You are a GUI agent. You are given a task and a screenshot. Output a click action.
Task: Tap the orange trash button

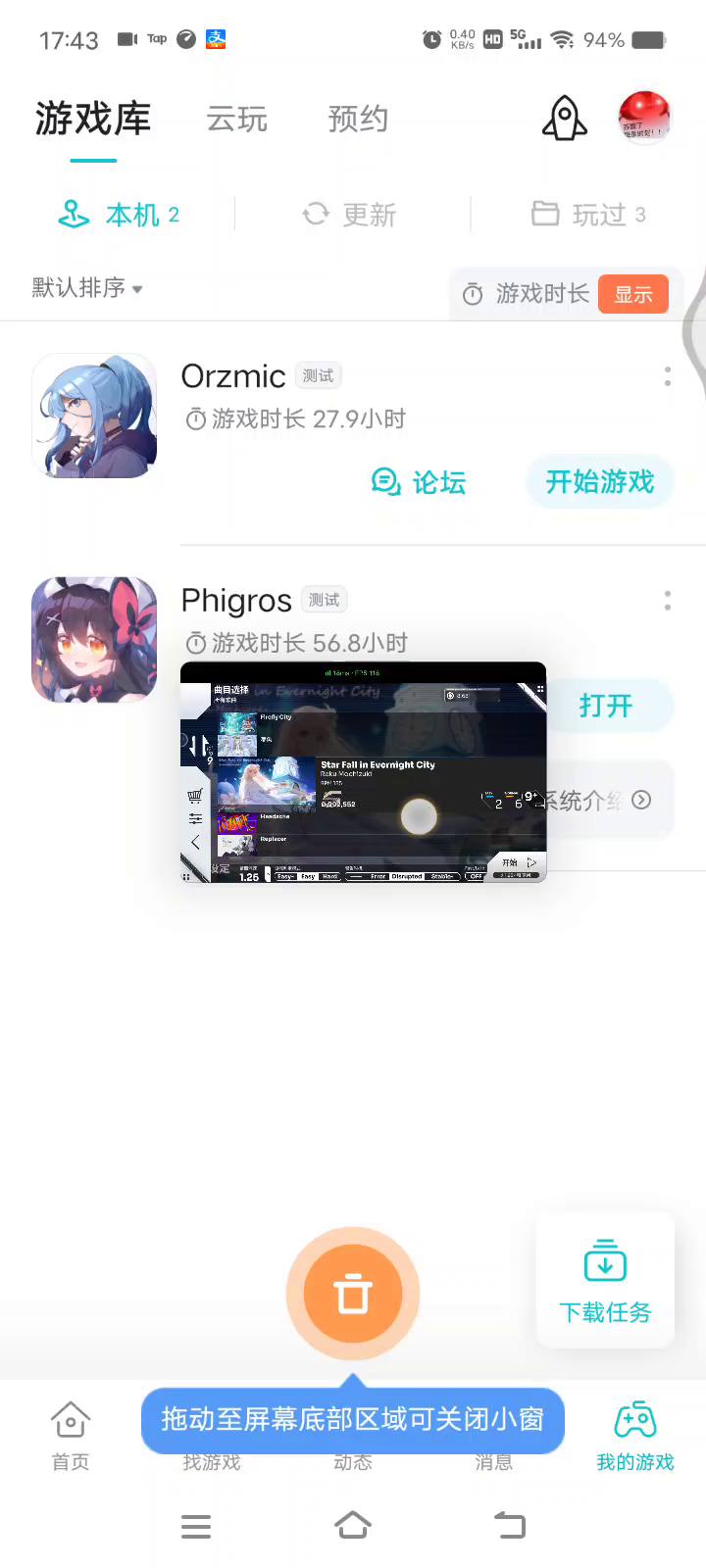[353, 1294]
